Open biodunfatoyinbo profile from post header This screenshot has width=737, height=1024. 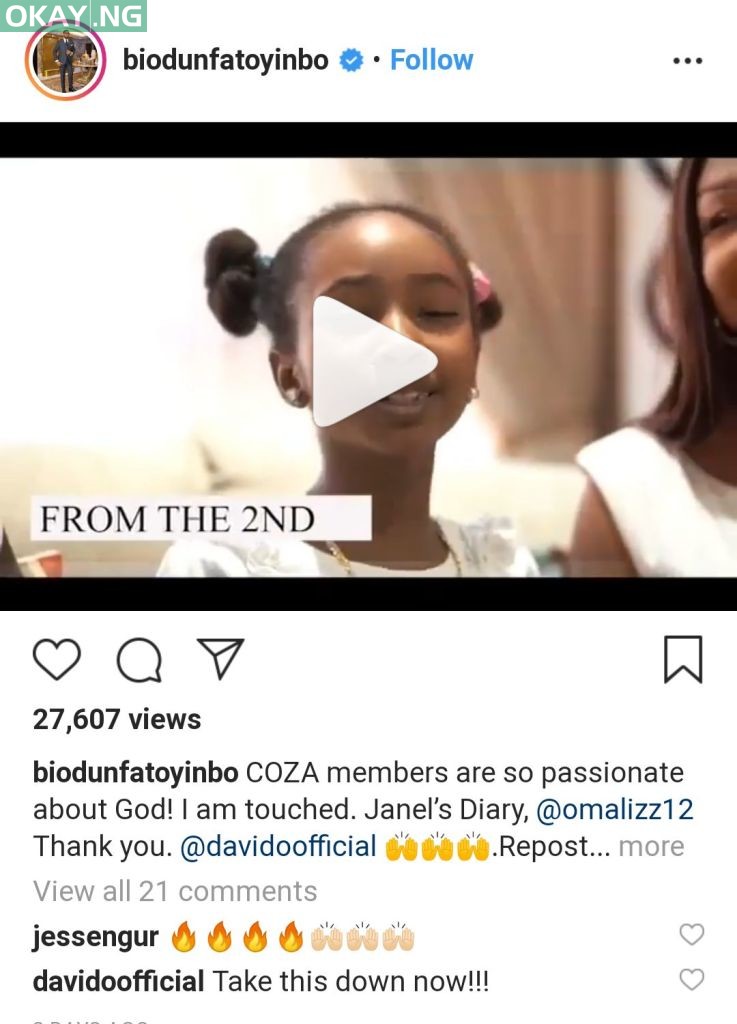click(x=225, y=60)
